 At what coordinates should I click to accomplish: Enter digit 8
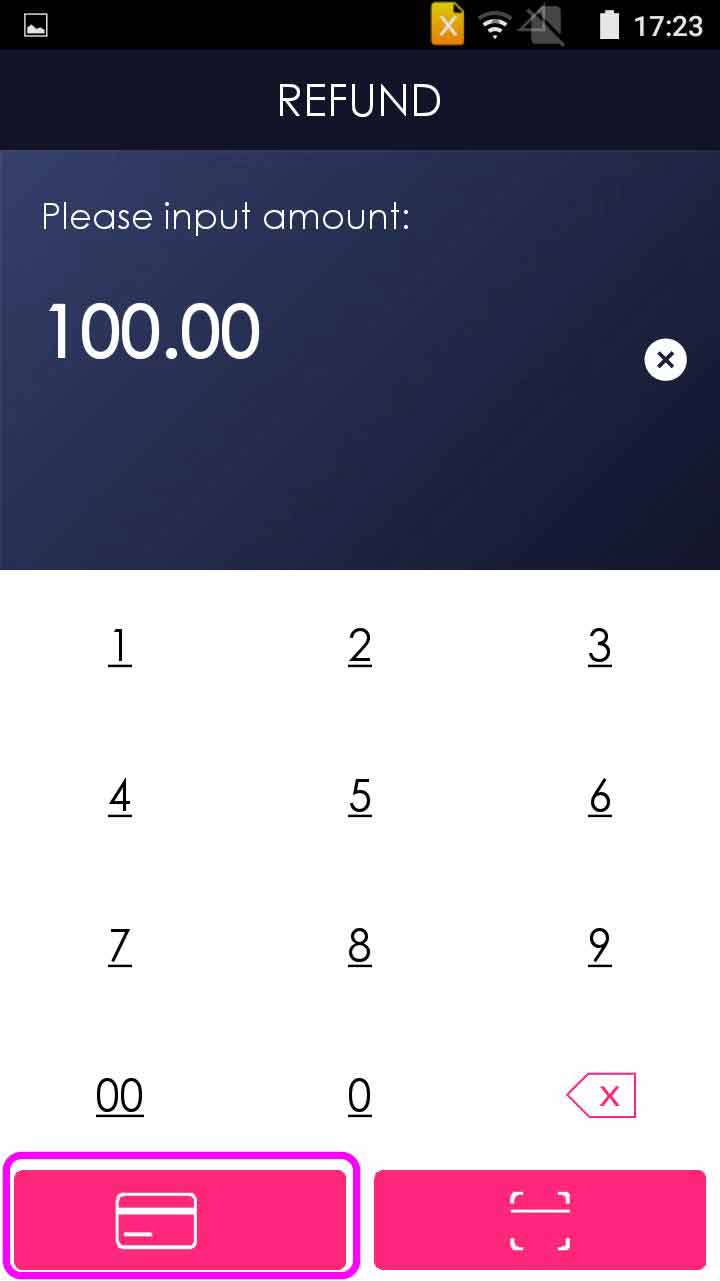(x=360, y=946)
